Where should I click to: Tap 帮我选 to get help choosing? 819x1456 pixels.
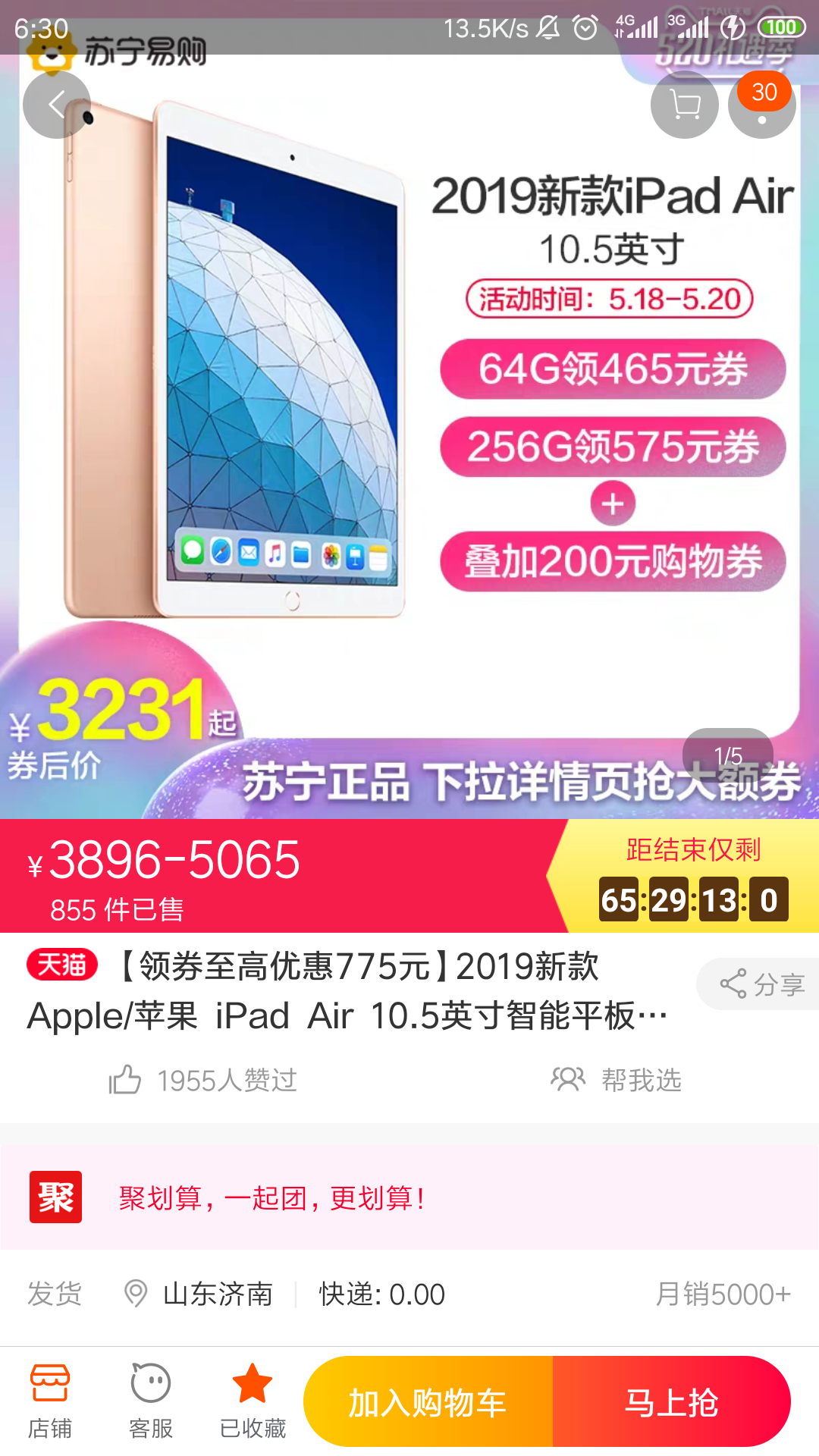(x=616, y=1080)
